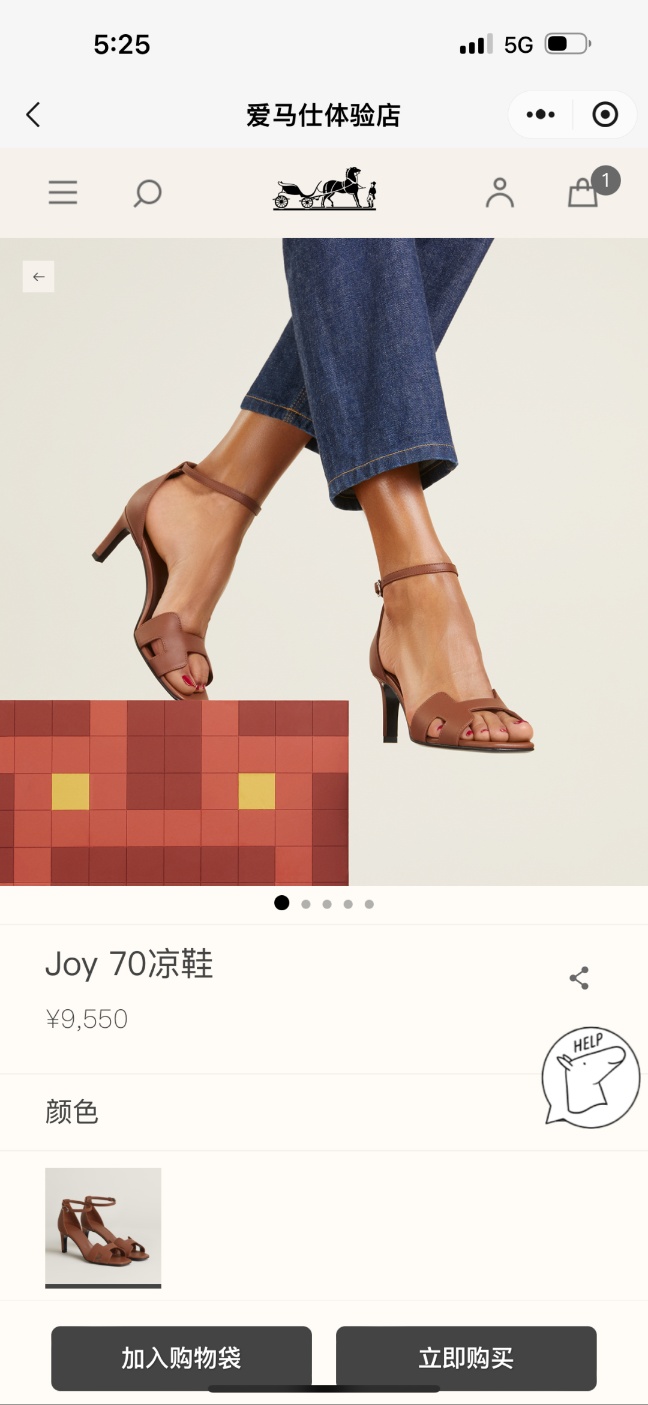Open the main Joy 70 sandal photo
The image size is (648, 1405).
324,560
